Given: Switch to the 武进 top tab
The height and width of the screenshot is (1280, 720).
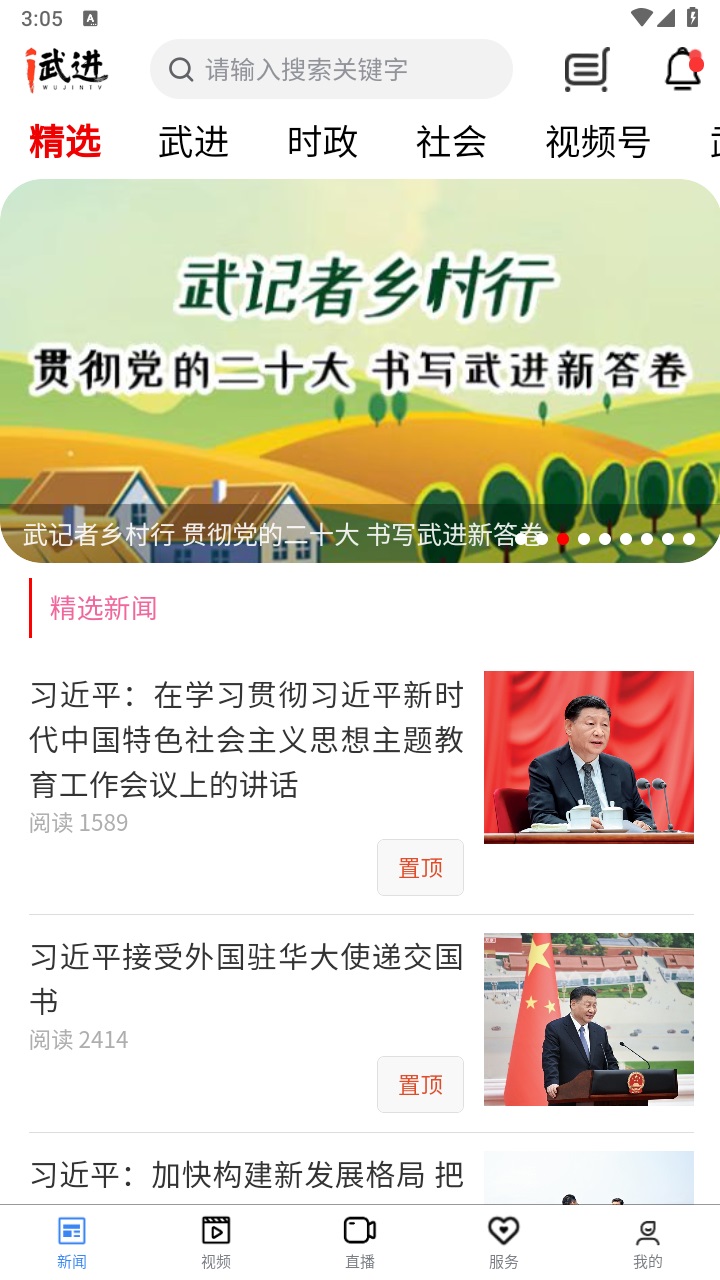Looking at the screenshot, I should tap(193, 142).
